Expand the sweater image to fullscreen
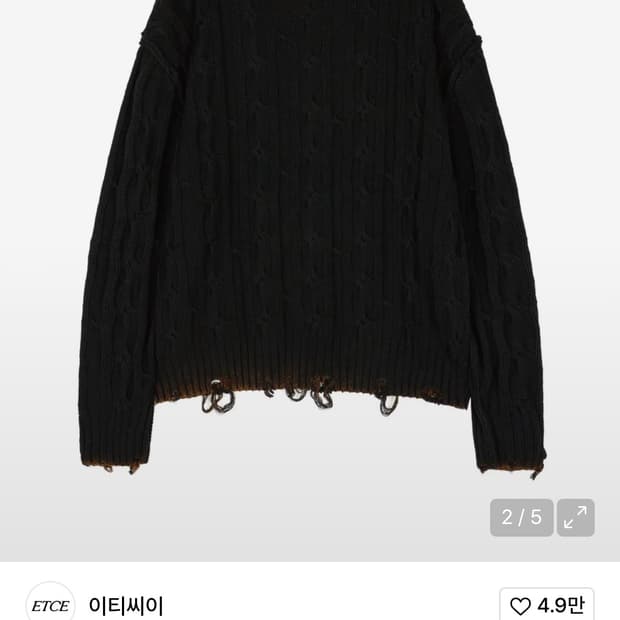The width and height of the screenshot is (620, 620). 575,518
